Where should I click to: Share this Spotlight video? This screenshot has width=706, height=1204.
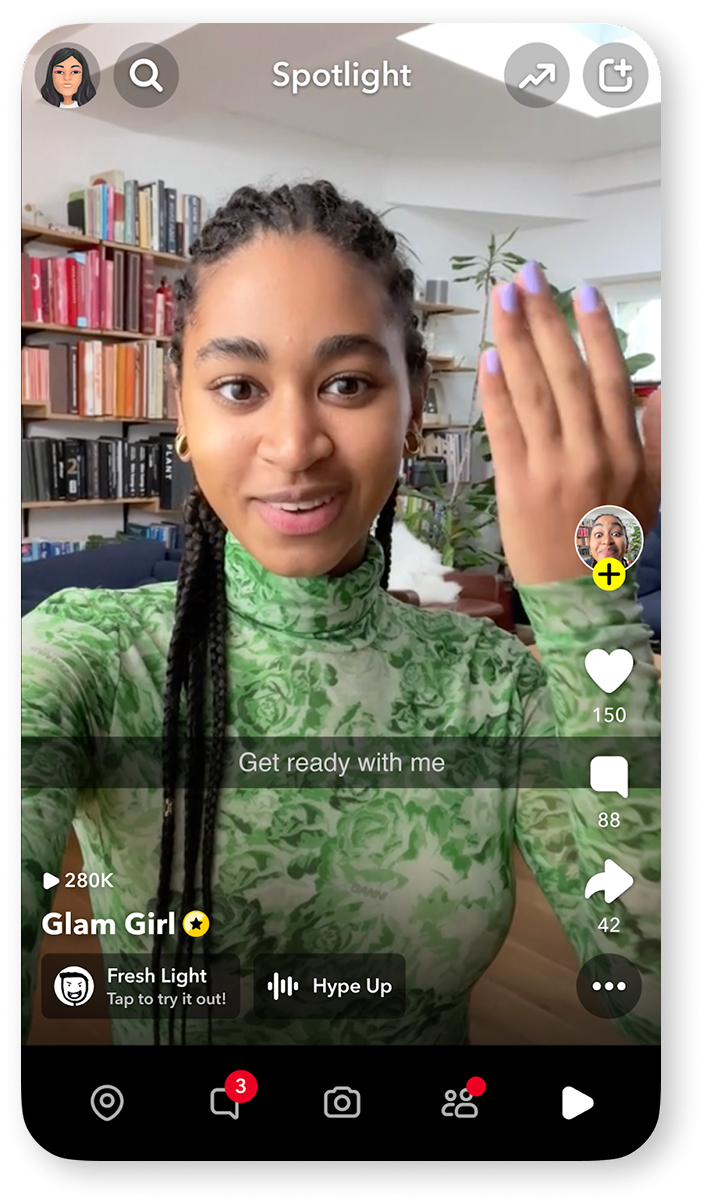[x=609, y=883]
